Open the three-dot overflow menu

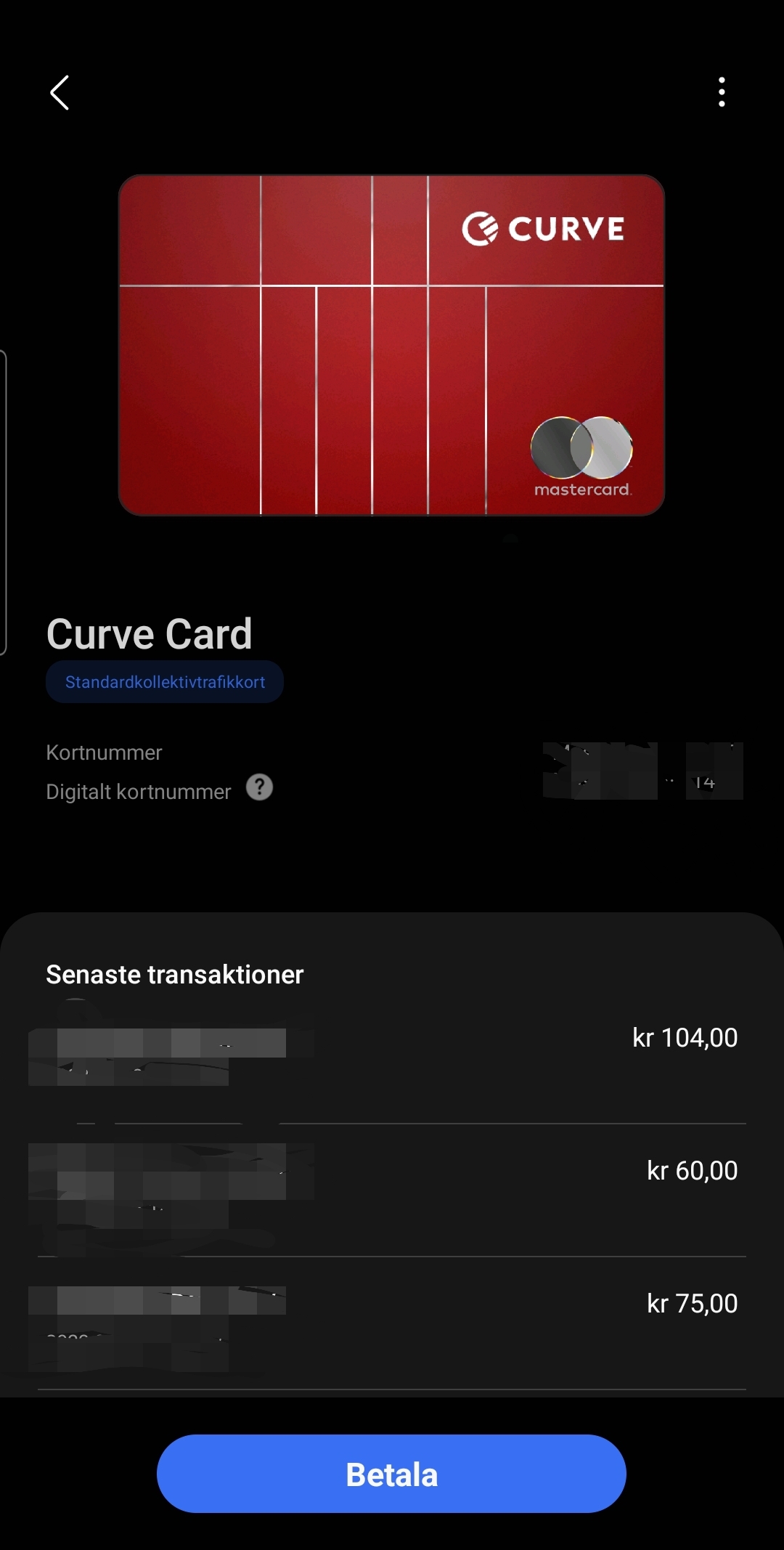[721, 92]
